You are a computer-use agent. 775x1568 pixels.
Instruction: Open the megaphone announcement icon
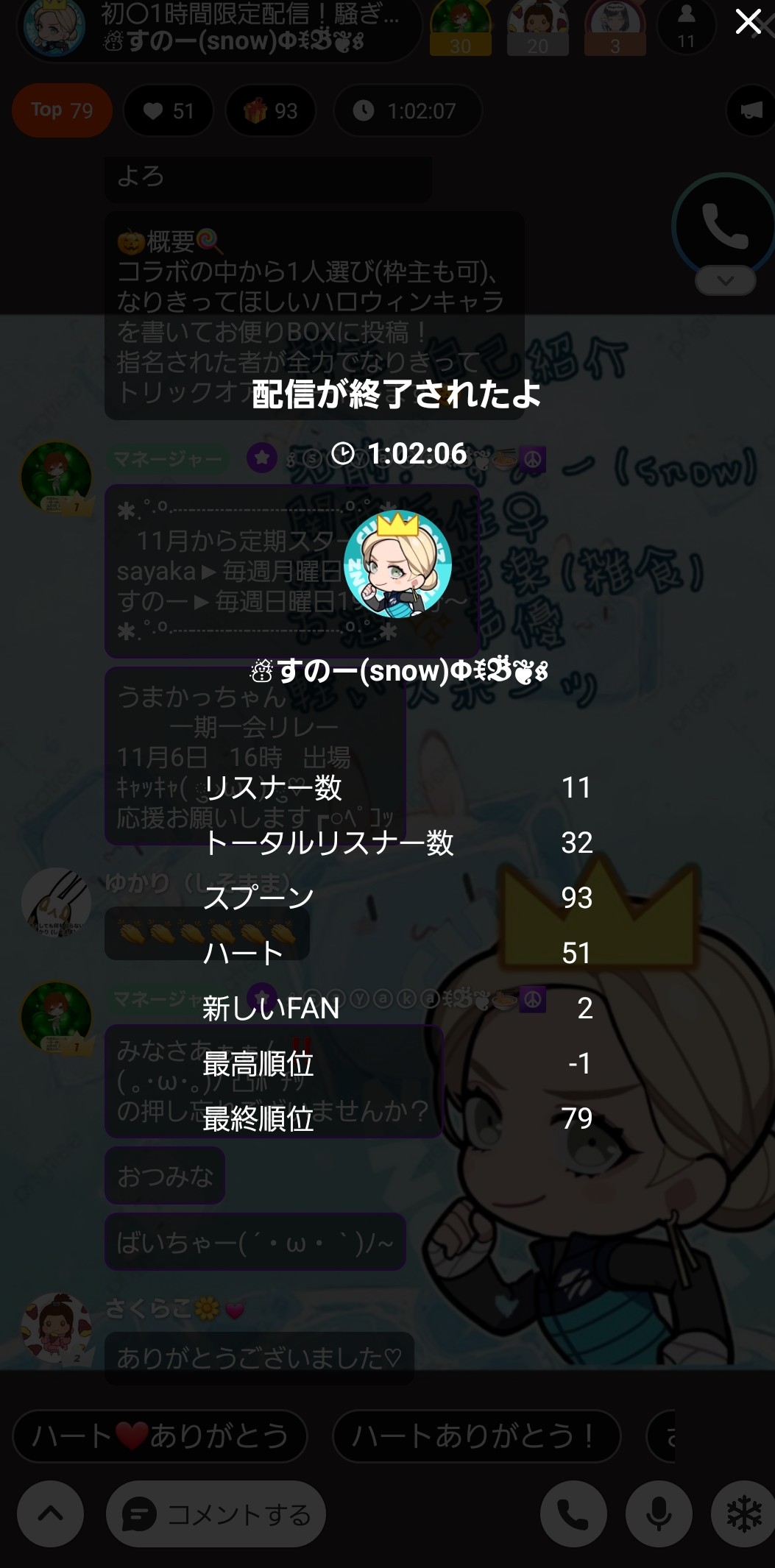coord(751,111)
